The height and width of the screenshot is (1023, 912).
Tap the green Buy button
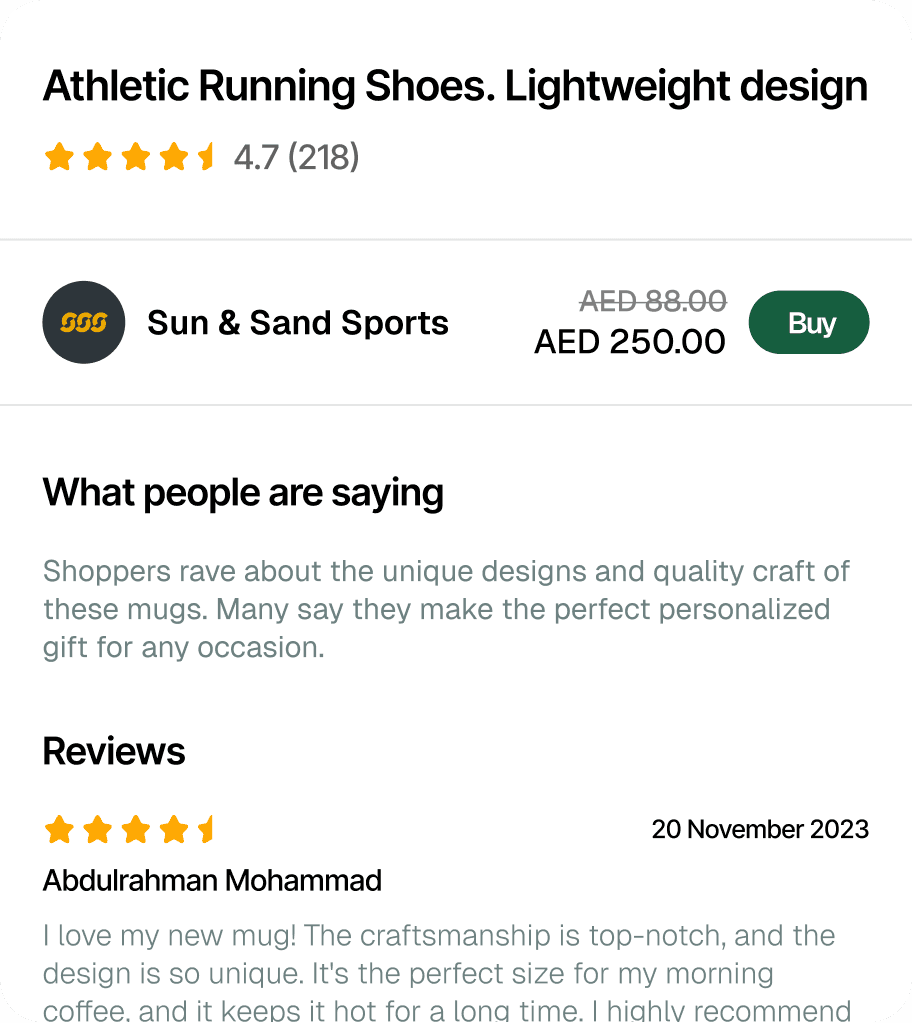click(809, 322)
